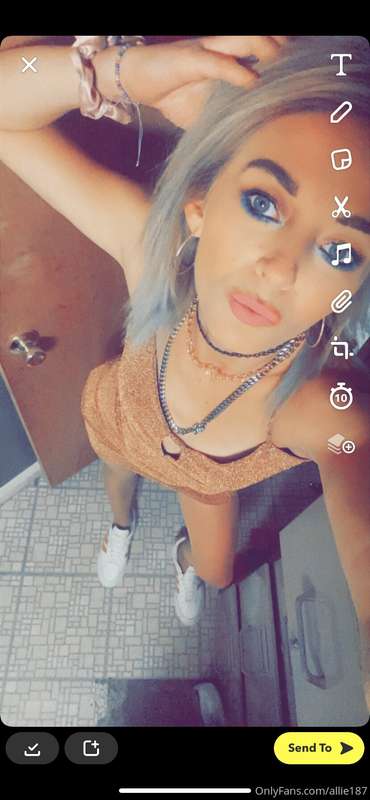
Task: Open the pencil drawing tool
Action: (x=340, y=112)
